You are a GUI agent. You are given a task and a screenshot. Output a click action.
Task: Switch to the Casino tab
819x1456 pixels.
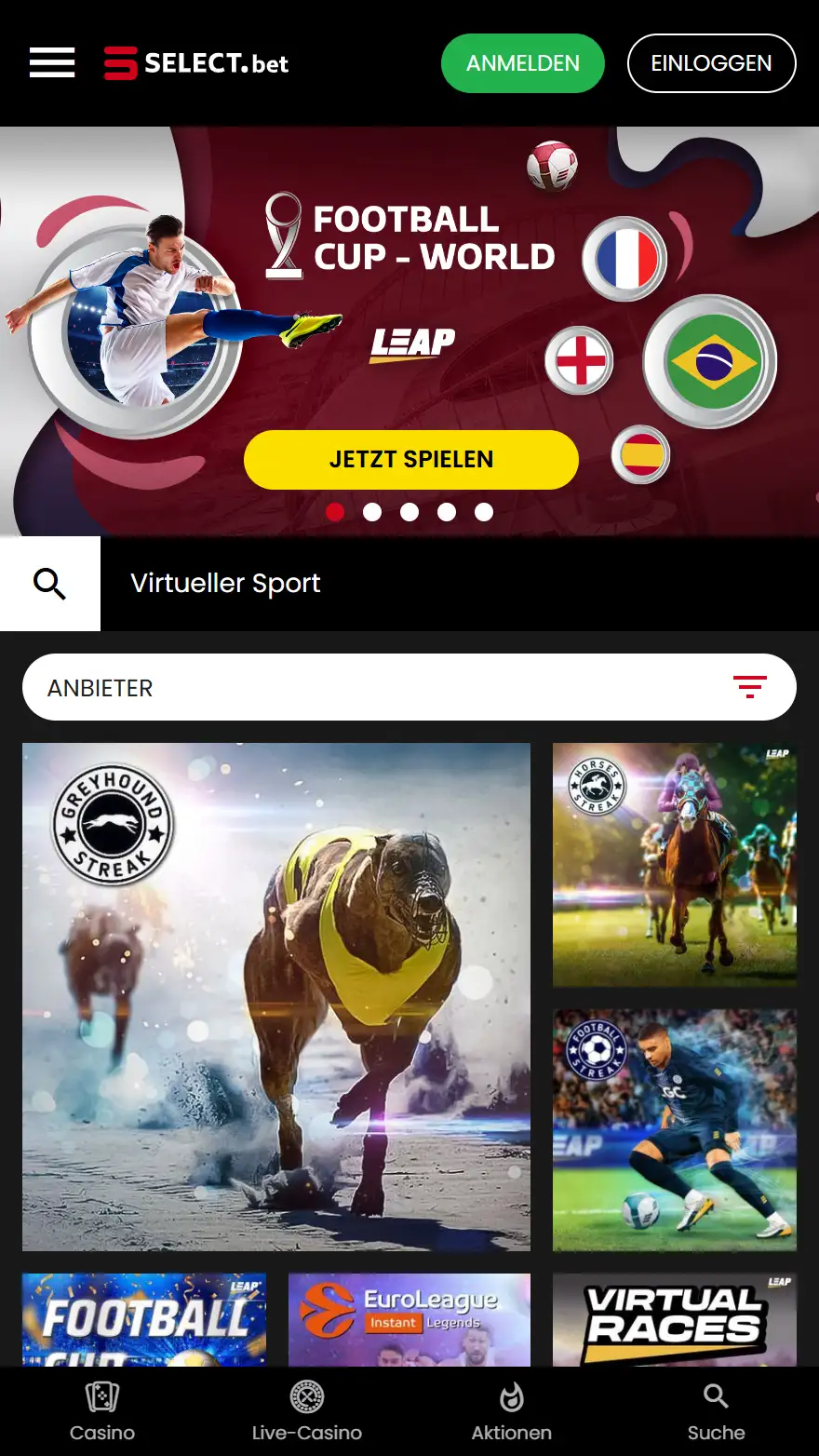[101, 1412]
